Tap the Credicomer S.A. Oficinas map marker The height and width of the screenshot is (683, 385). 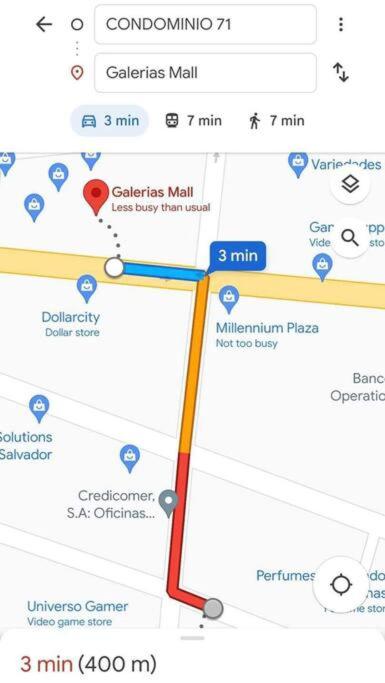pos(168,504)
